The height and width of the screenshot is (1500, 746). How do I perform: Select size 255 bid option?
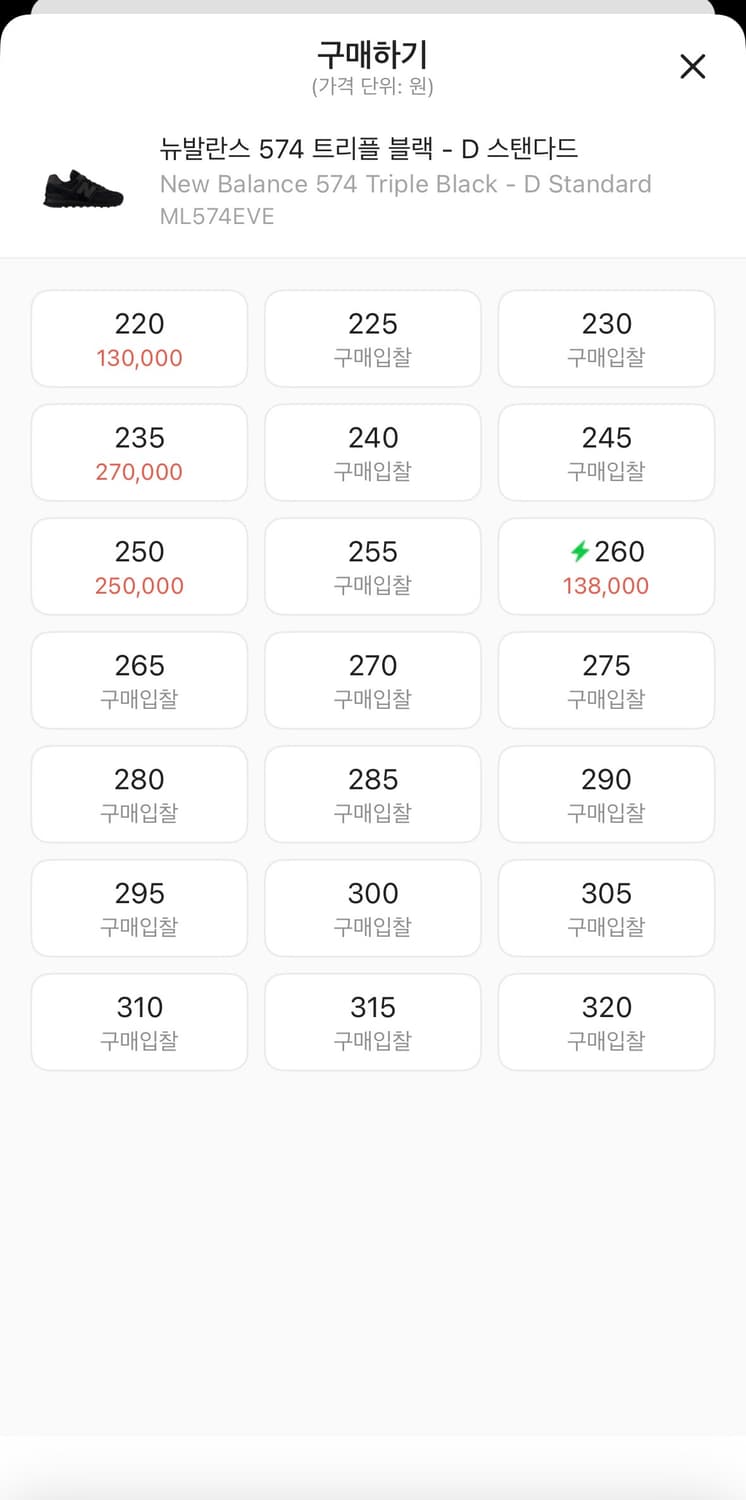point(372,566)
